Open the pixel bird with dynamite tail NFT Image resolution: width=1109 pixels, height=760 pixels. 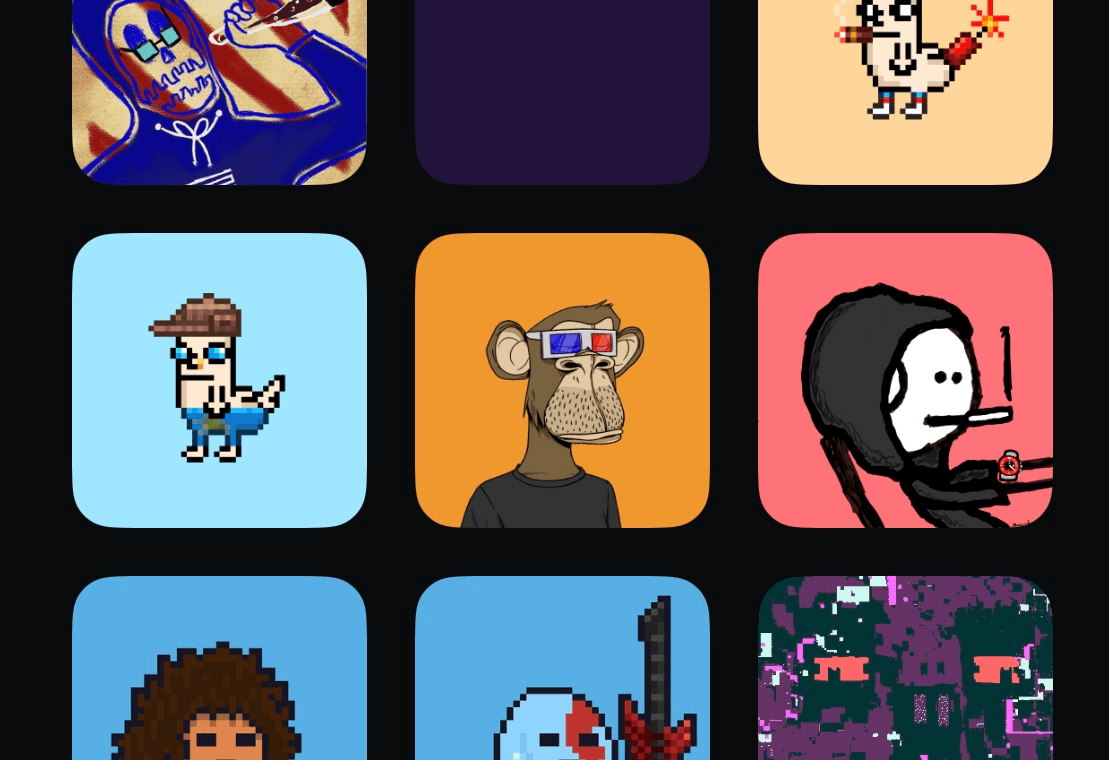tap(905, 90)
